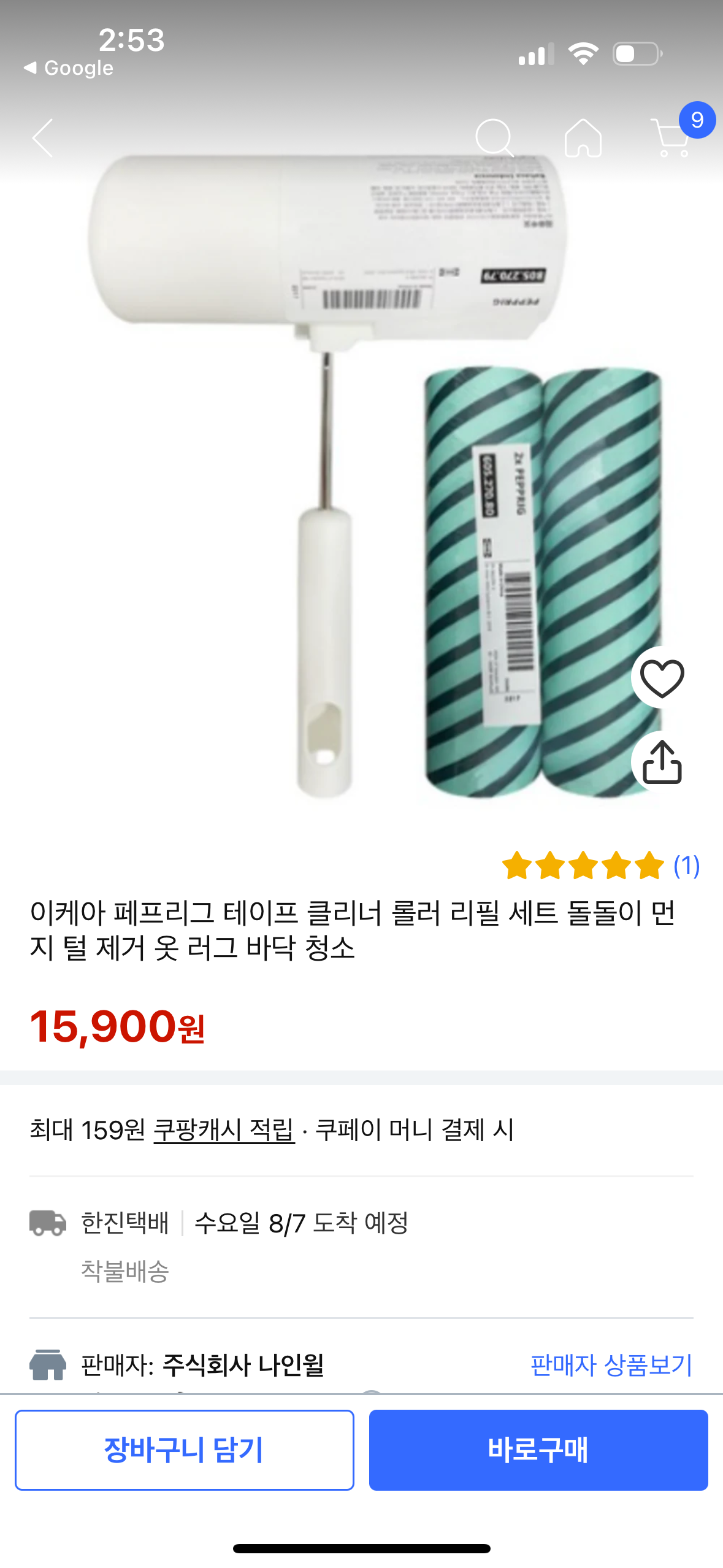Go back using the top-left arrow
The width and height of the screenshot is (723, 1568).
43,138
